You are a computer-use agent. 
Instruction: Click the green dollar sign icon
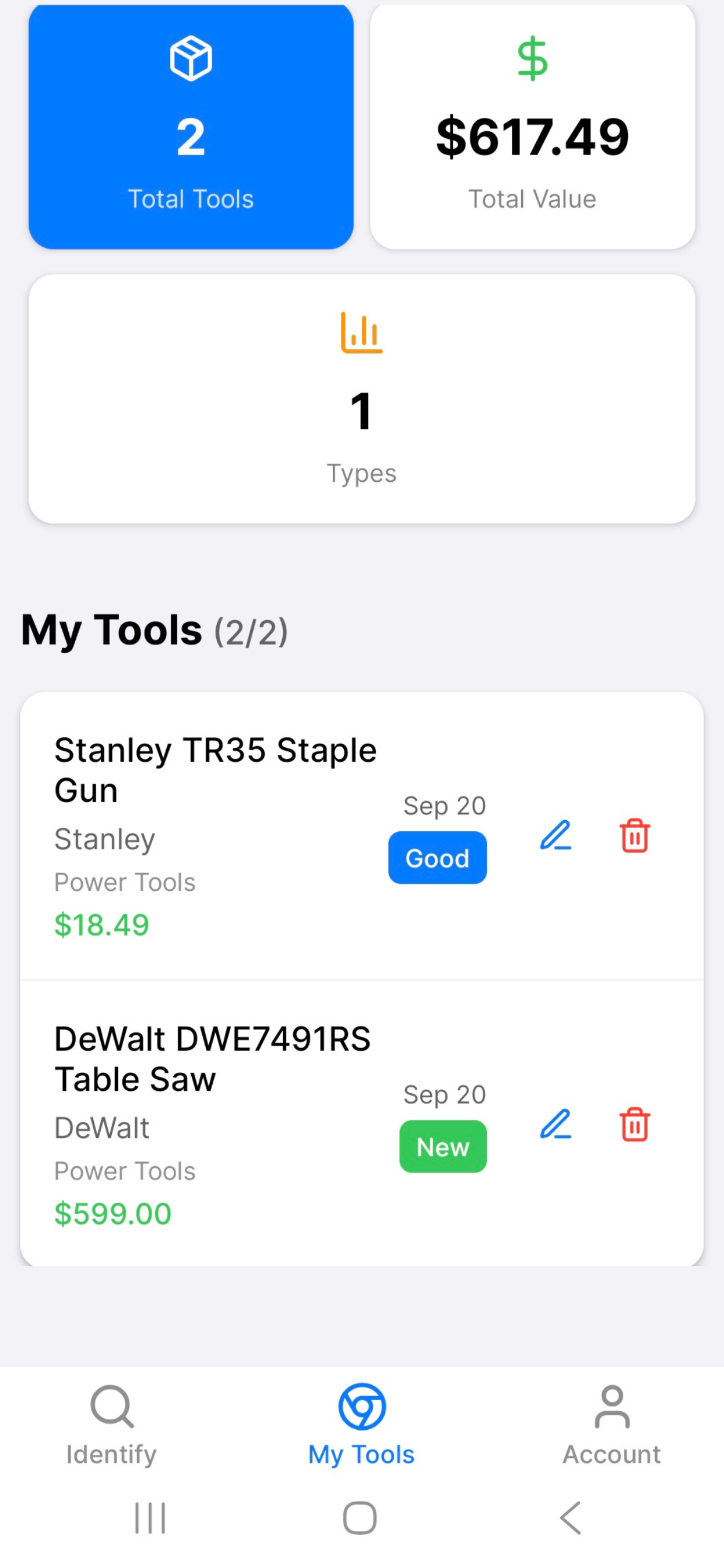click(x=532, y=58)
